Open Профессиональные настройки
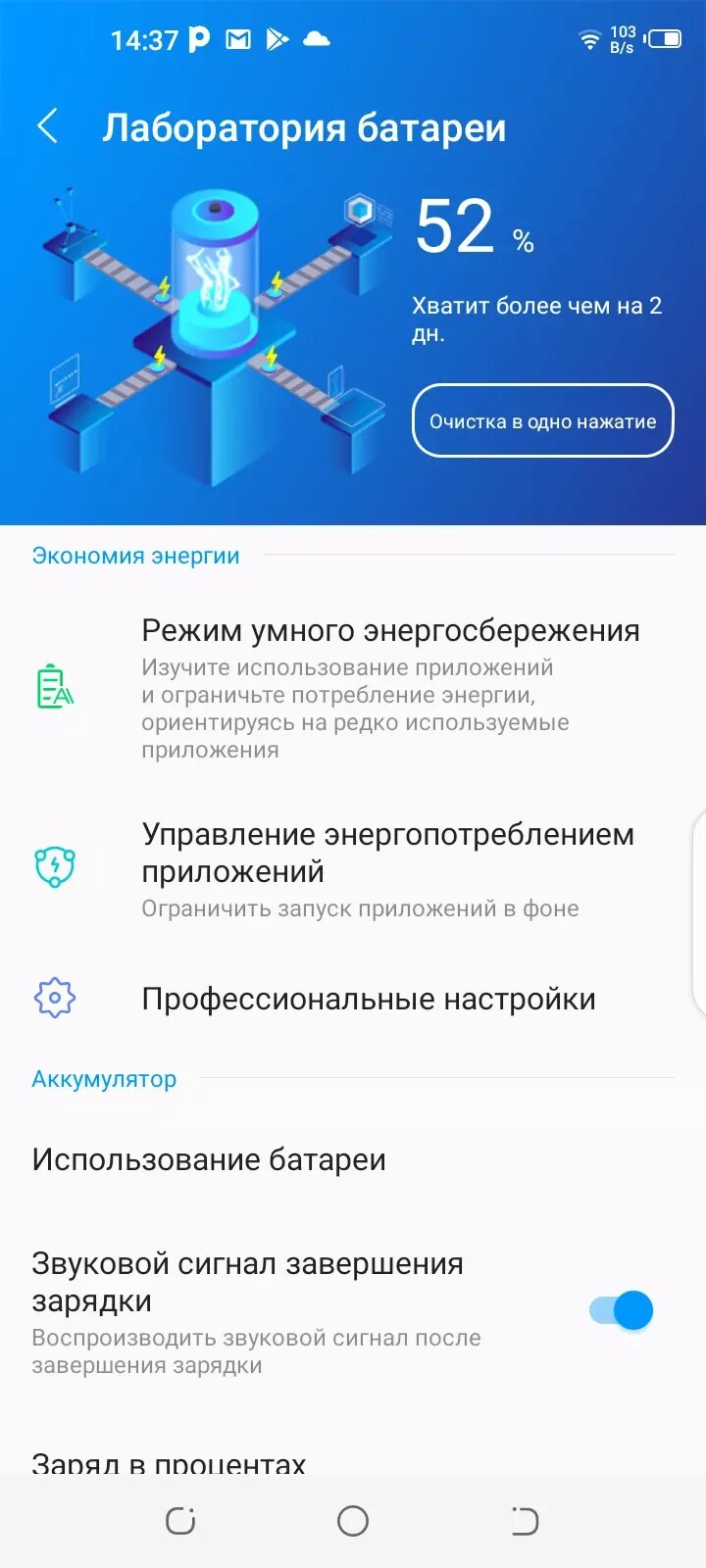Screen dimensions: 706x1568 (x=368, y=999)
